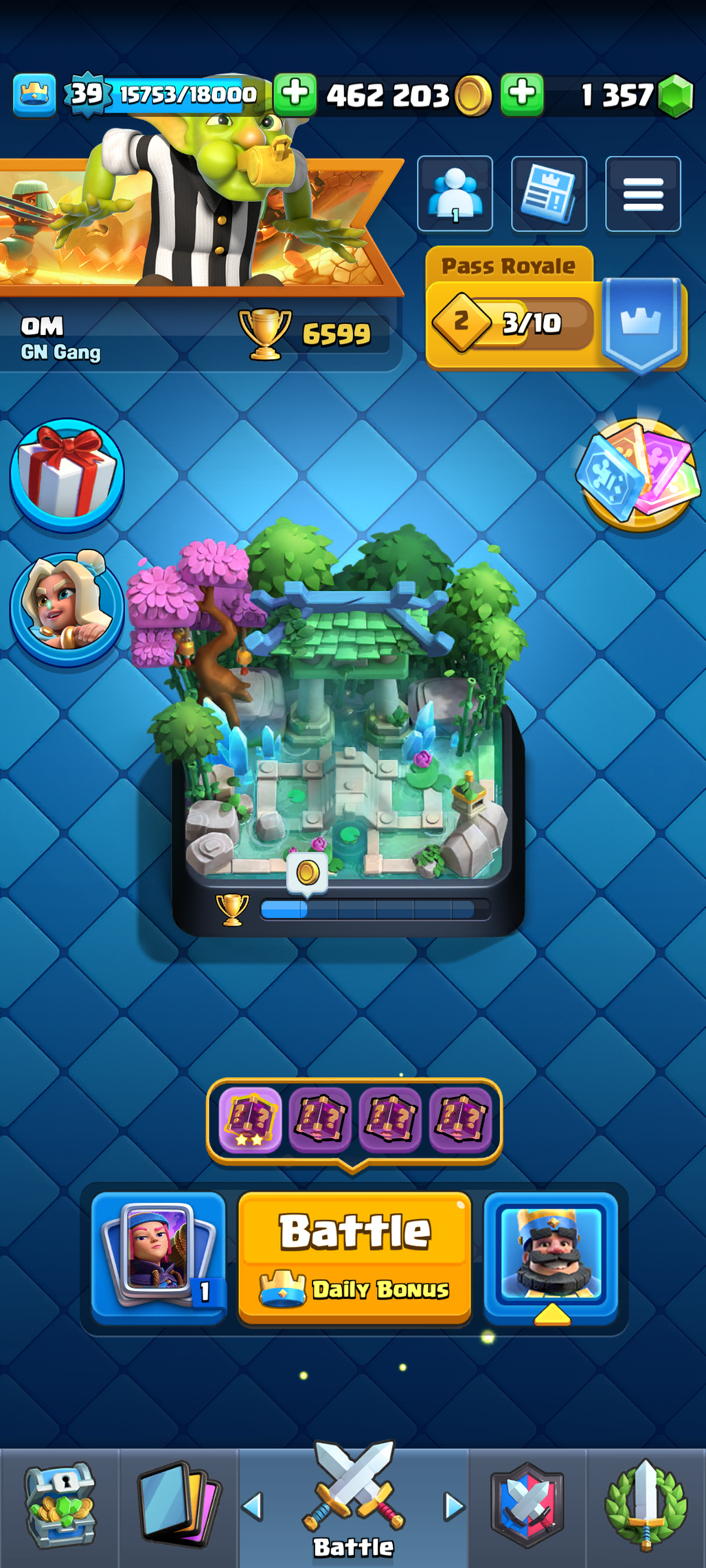Buy gems with the plus beside gems
This screenshot has height=1568, width=706.
coord(522,94)
